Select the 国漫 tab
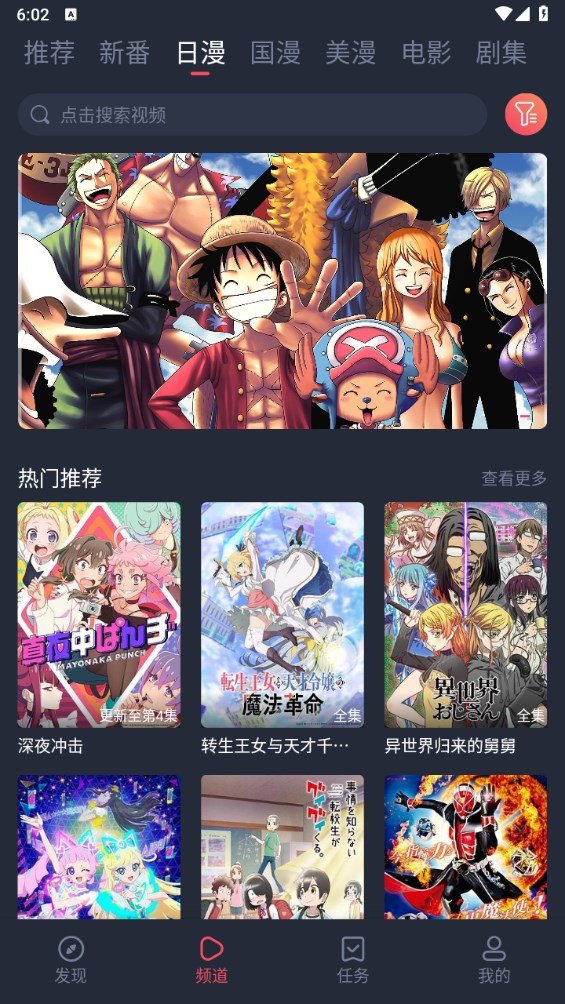This screenshot has width=565, height=1004. (275, 53)
